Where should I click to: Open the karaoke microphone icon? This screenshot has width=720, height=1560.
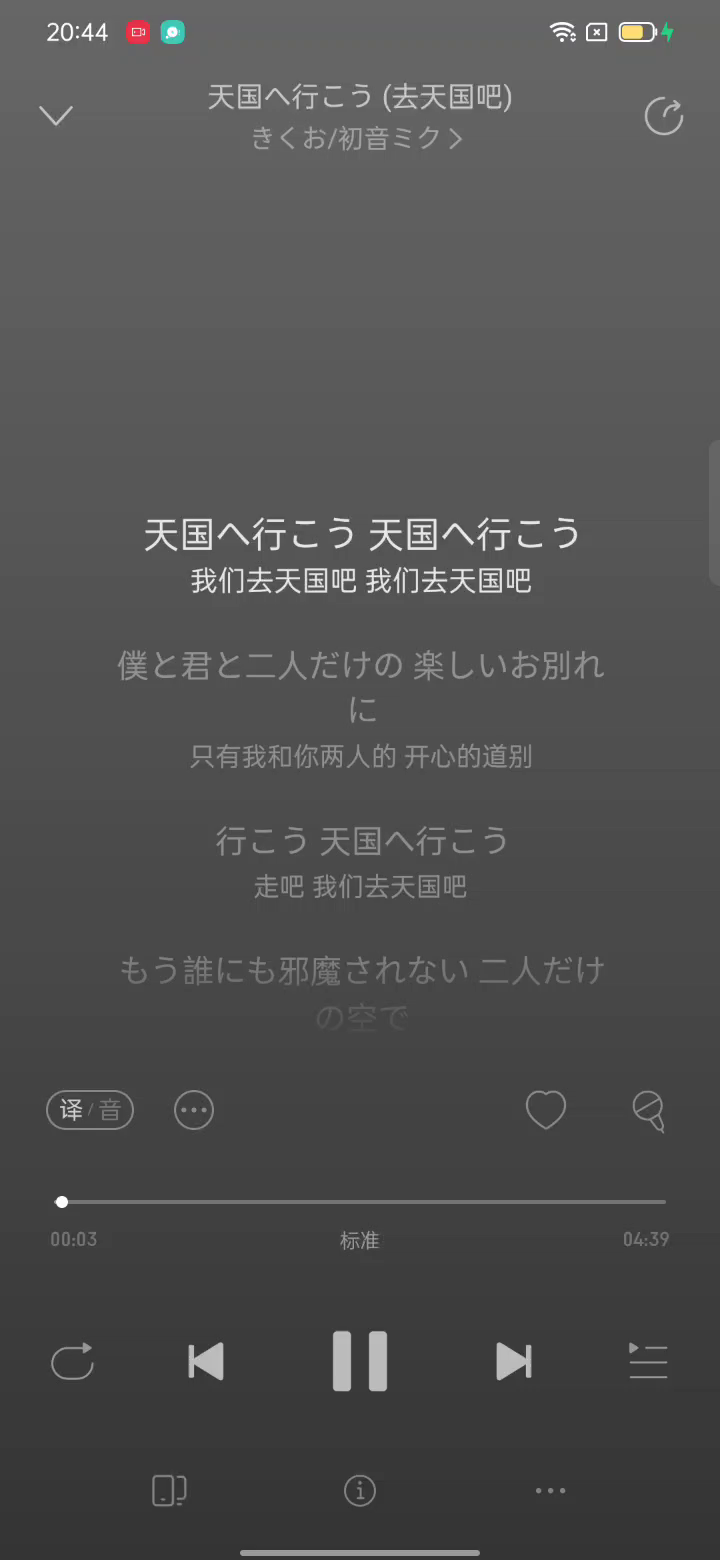click(648, 1111)
